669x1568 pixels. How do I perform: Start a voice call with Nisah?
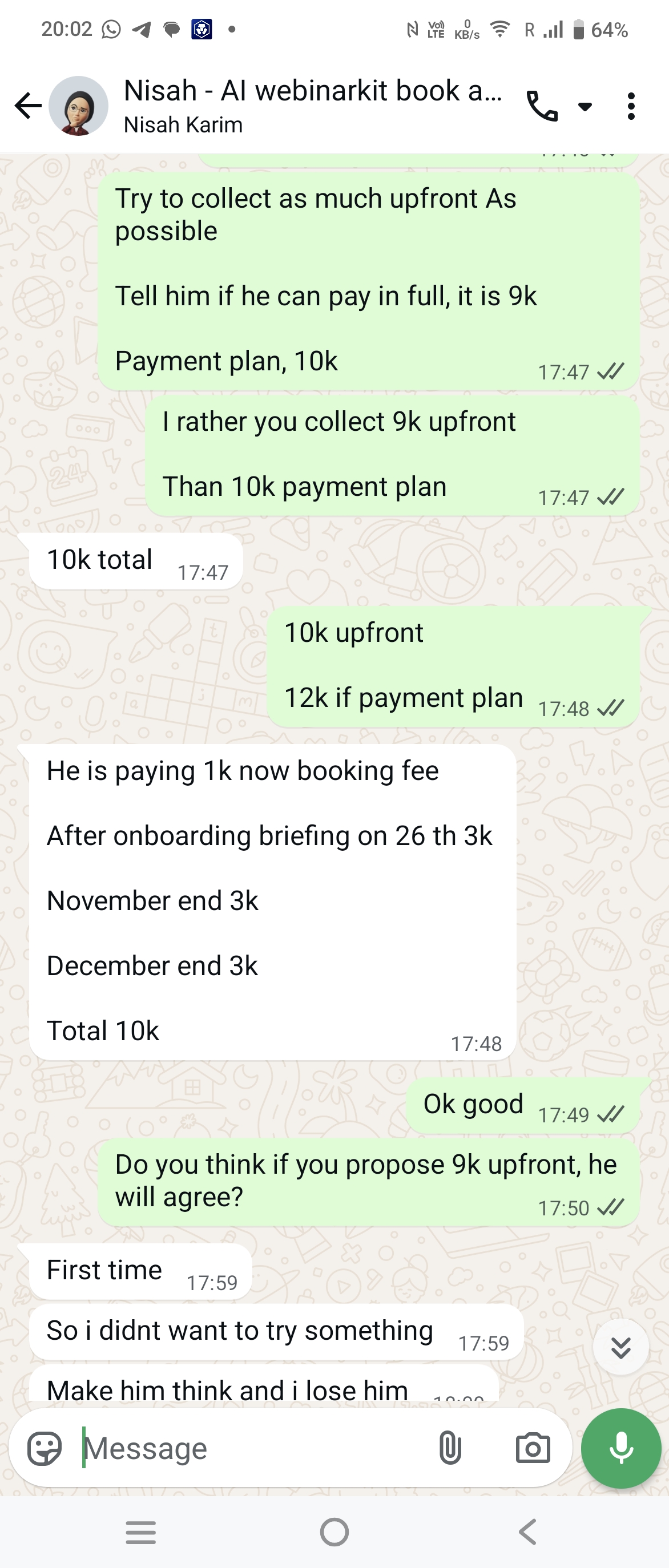pyautogui.click(x=542, y=107)
